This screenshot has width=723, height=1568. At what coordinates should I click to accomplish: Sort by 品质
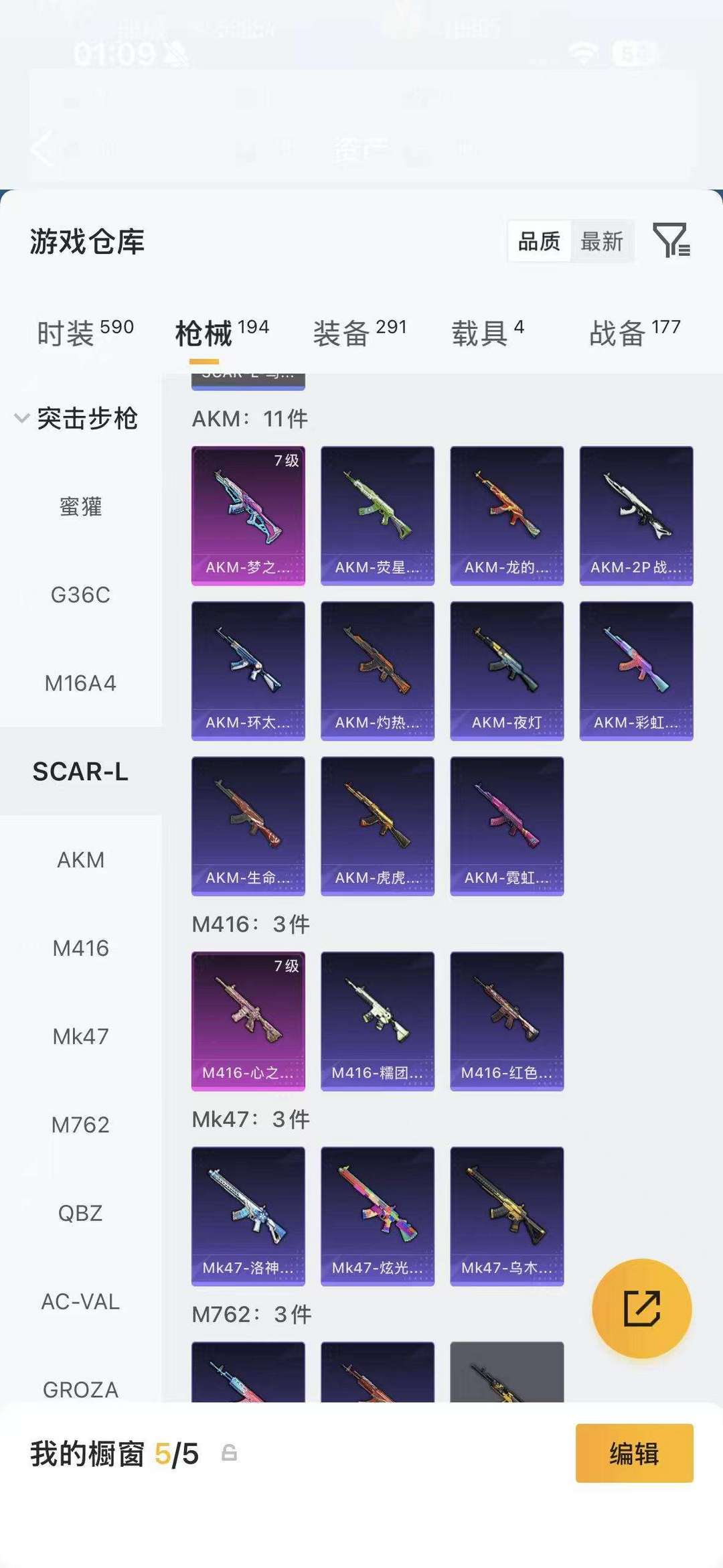pos(540,241)
